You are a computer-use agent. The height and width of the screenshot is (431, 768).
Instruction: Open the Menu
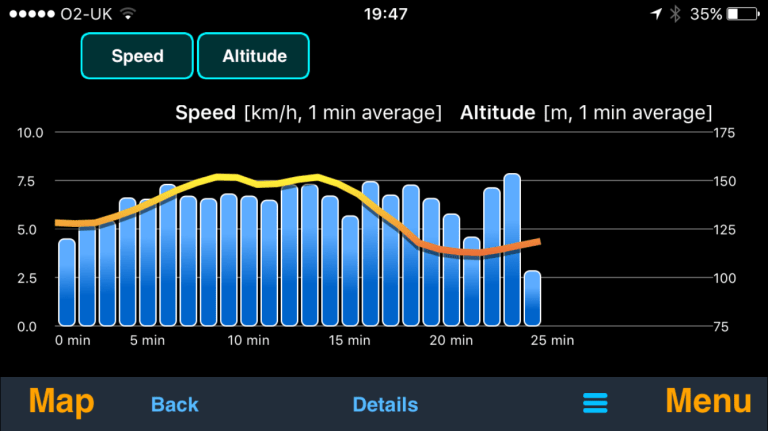coord(708,402)
